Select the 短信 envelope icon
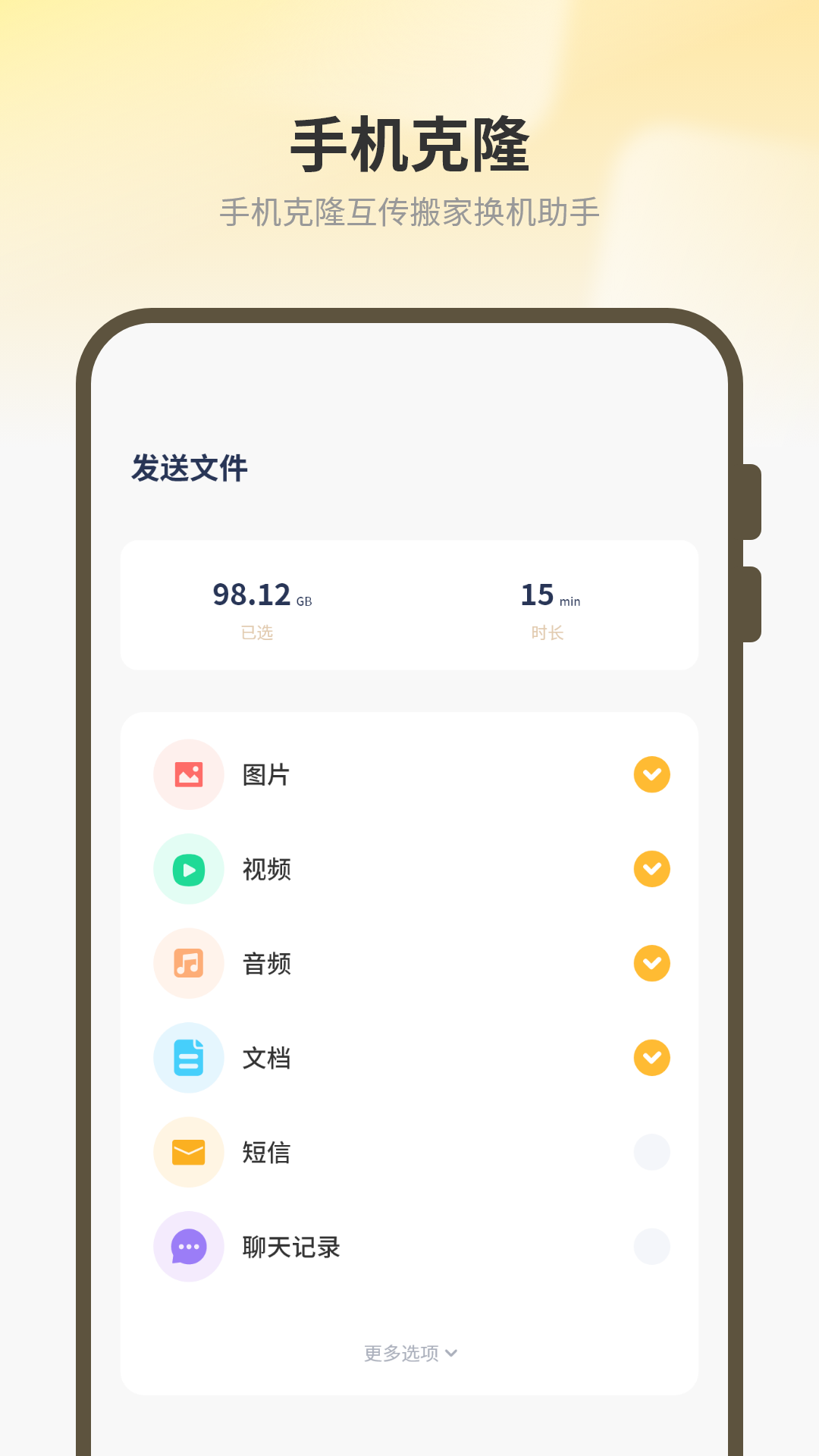Screen dimensions: 819x1456 pyautogui.click(x=189, y=1152)
